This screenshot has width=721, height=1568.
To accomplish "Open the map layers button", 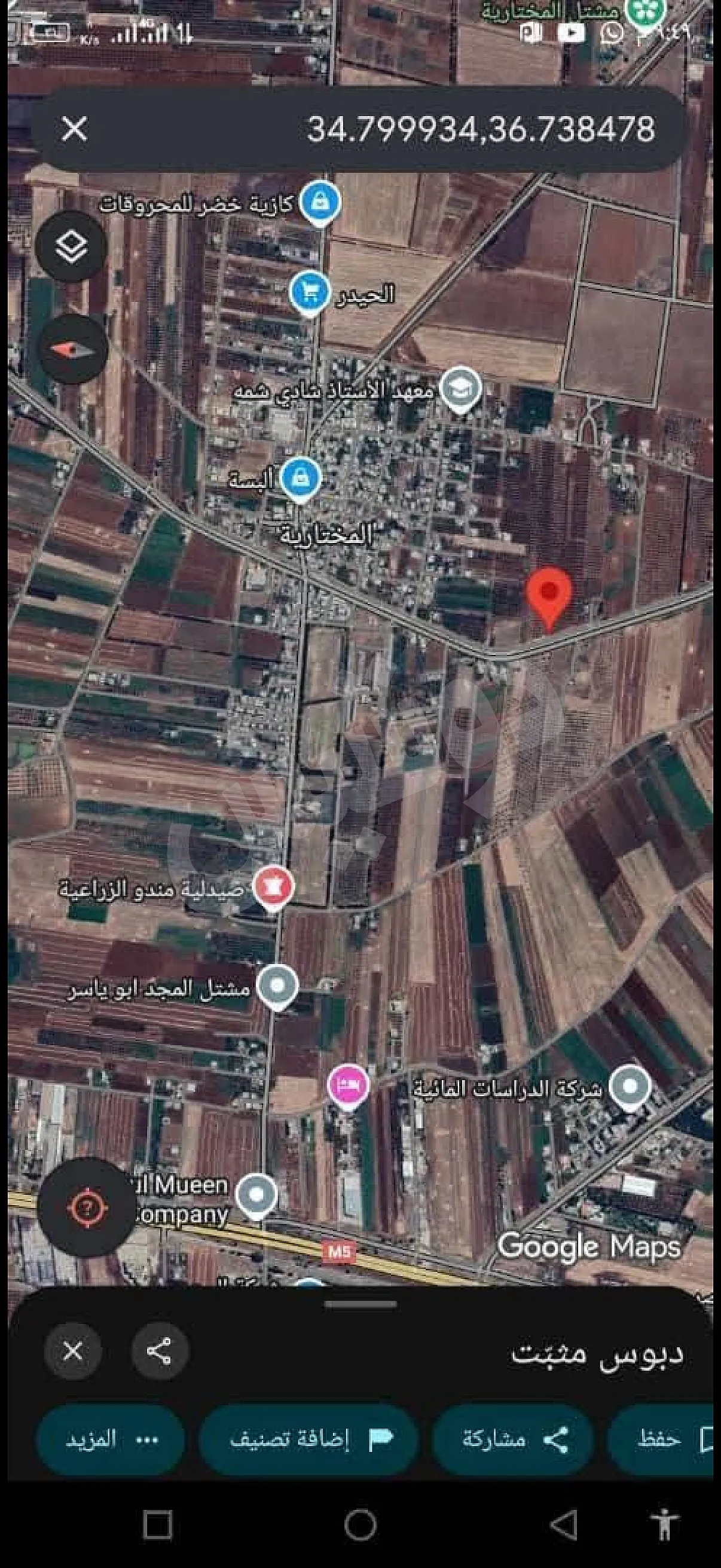I will (71, 246).
